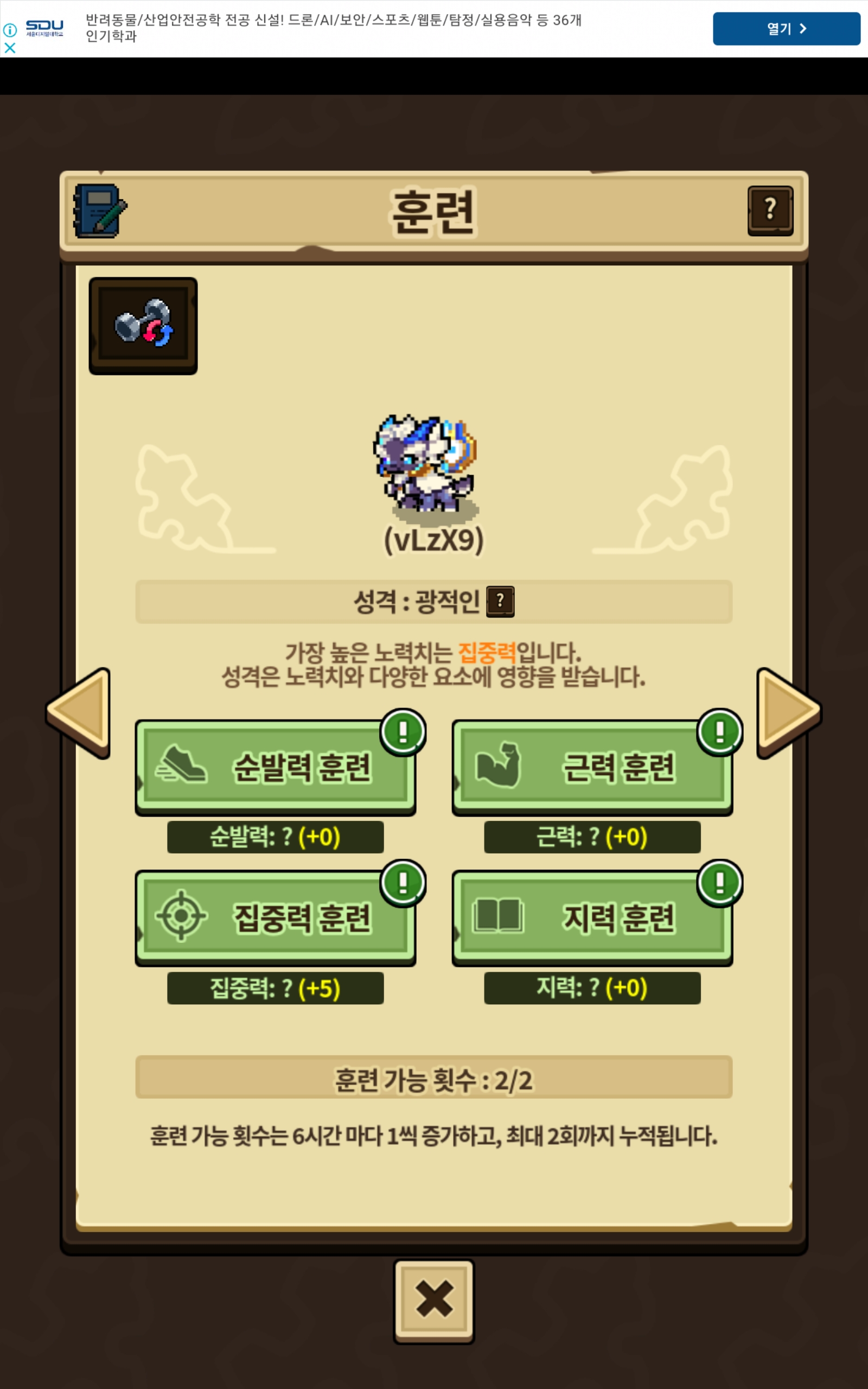This screenshot has height=1389, width=868.
Task: Open the help icon next to 성격
Action: click(x=500, y=601)
